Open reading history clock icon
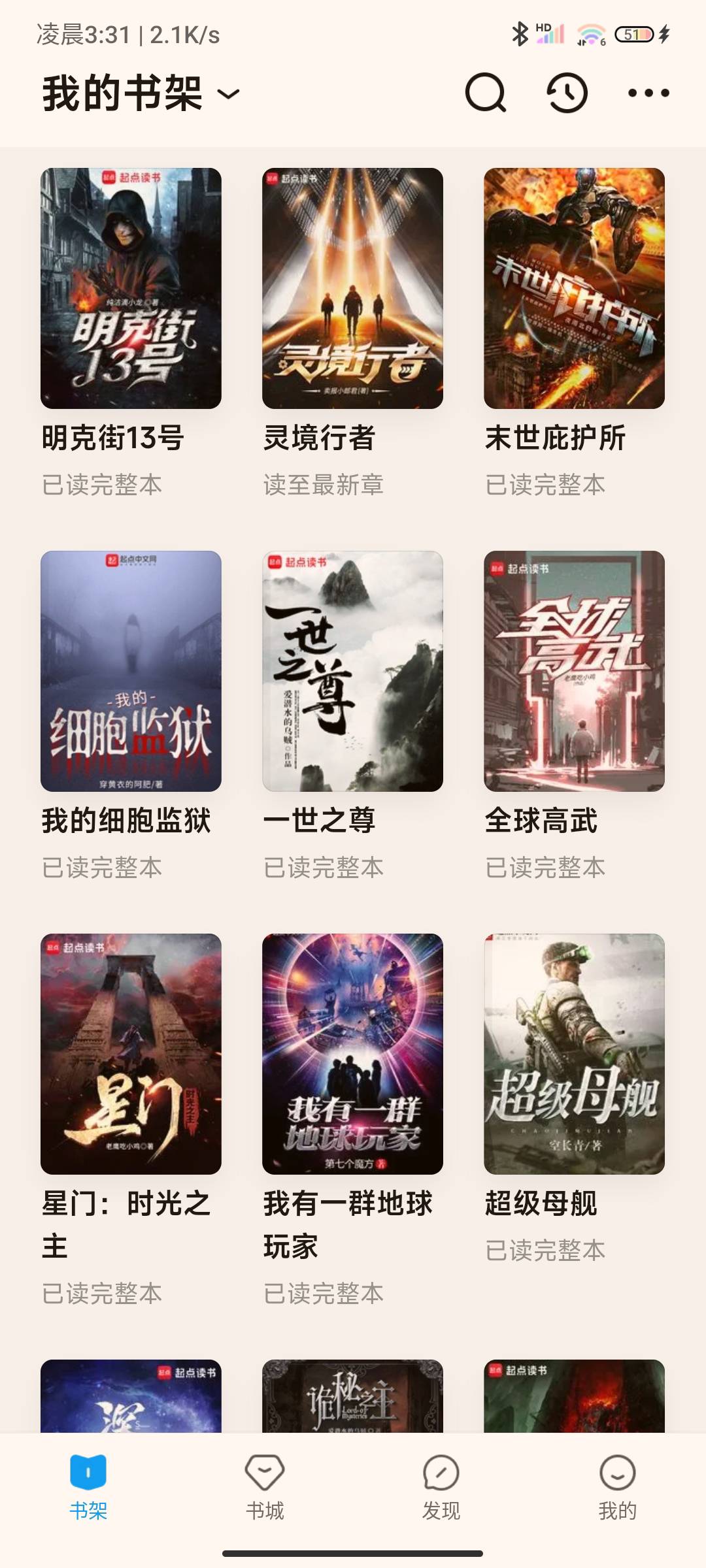This screenshot has width=706, height=1568. pyautogui.click(x=567, y=93)
